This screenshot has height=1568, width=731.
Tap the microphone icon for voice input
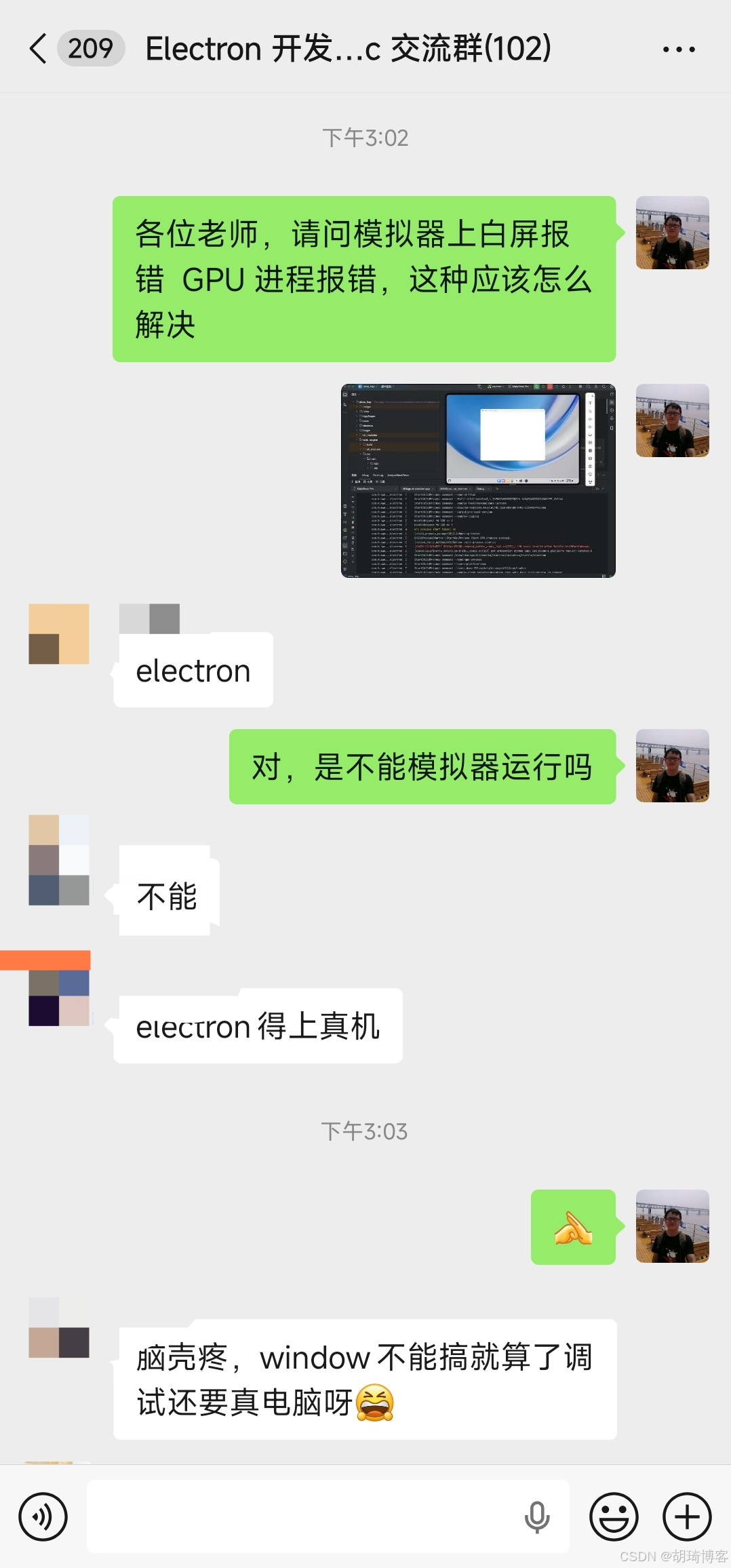click(x=538, y=1517)
